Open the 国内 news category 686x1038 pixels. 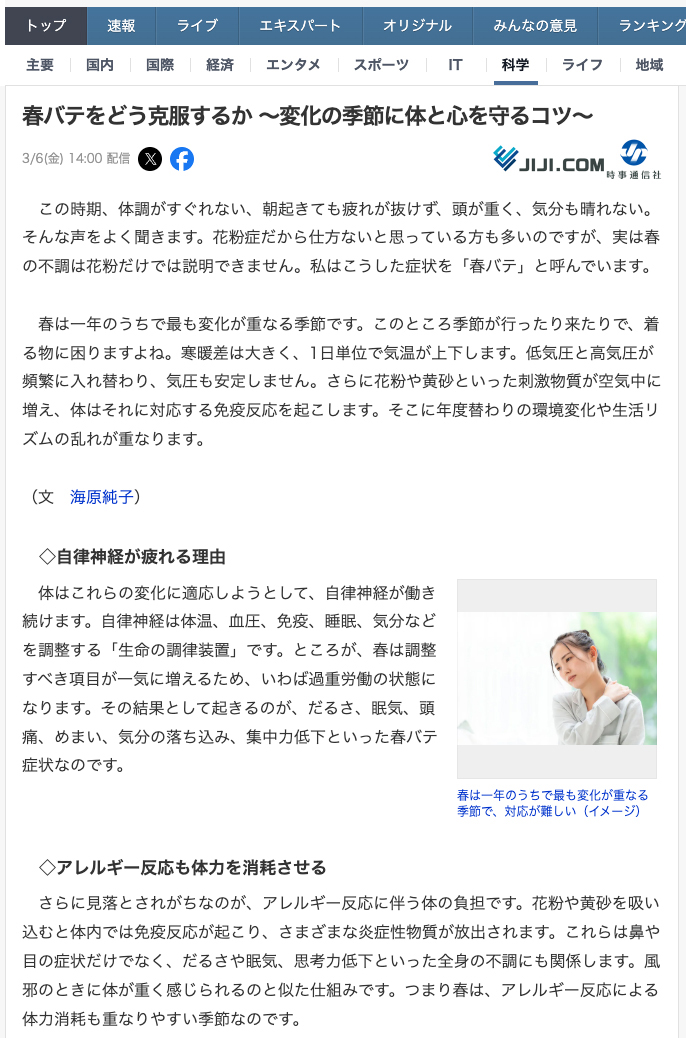tap(100, 65)
